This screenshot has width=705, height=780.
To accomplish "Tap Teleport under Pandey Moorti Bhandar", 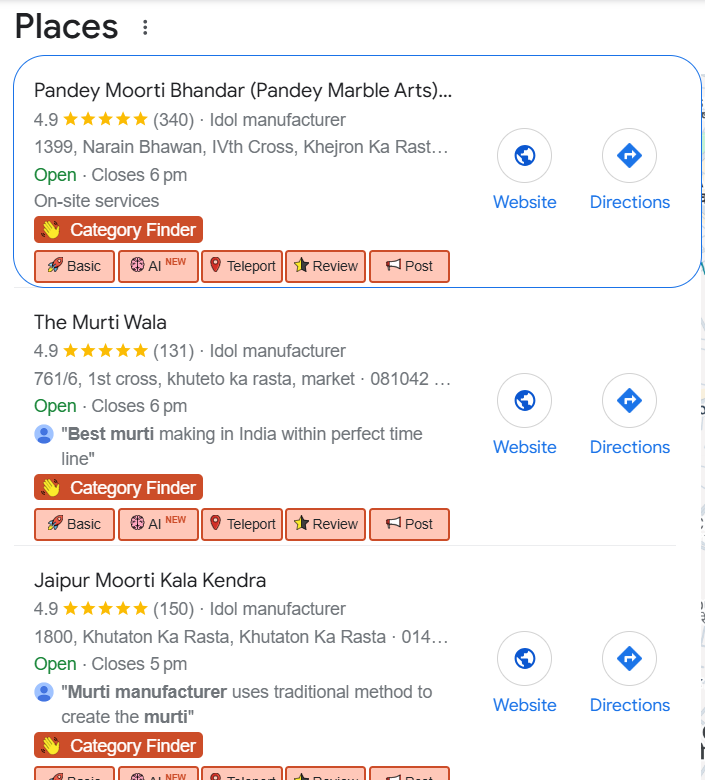I will [241, 266].
